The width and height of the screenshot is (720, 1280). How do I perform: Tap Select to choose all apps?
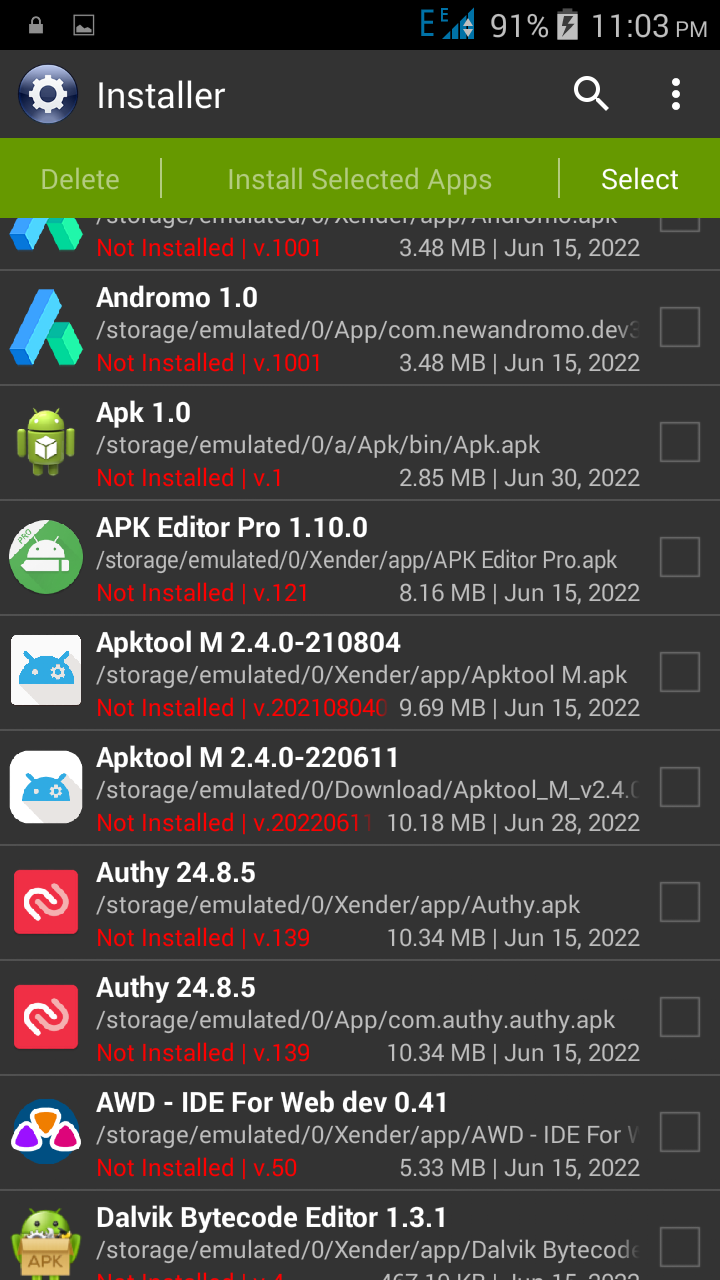639,179
